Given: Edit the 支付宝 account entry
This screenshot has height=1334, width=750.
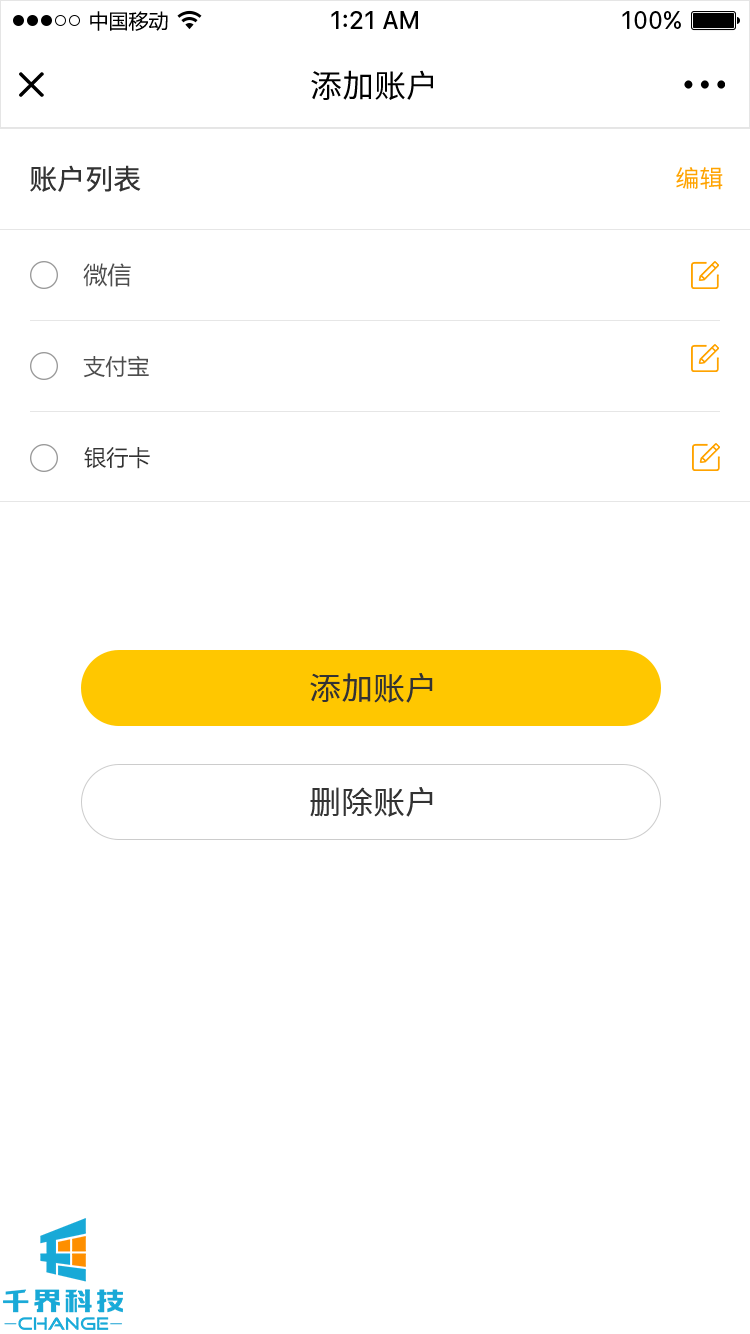Looking at the screenshot, I should (705, 358).
